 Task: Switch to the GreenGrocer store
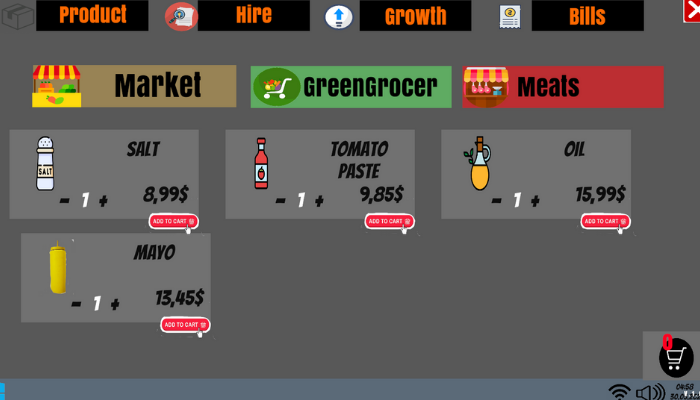351,87
